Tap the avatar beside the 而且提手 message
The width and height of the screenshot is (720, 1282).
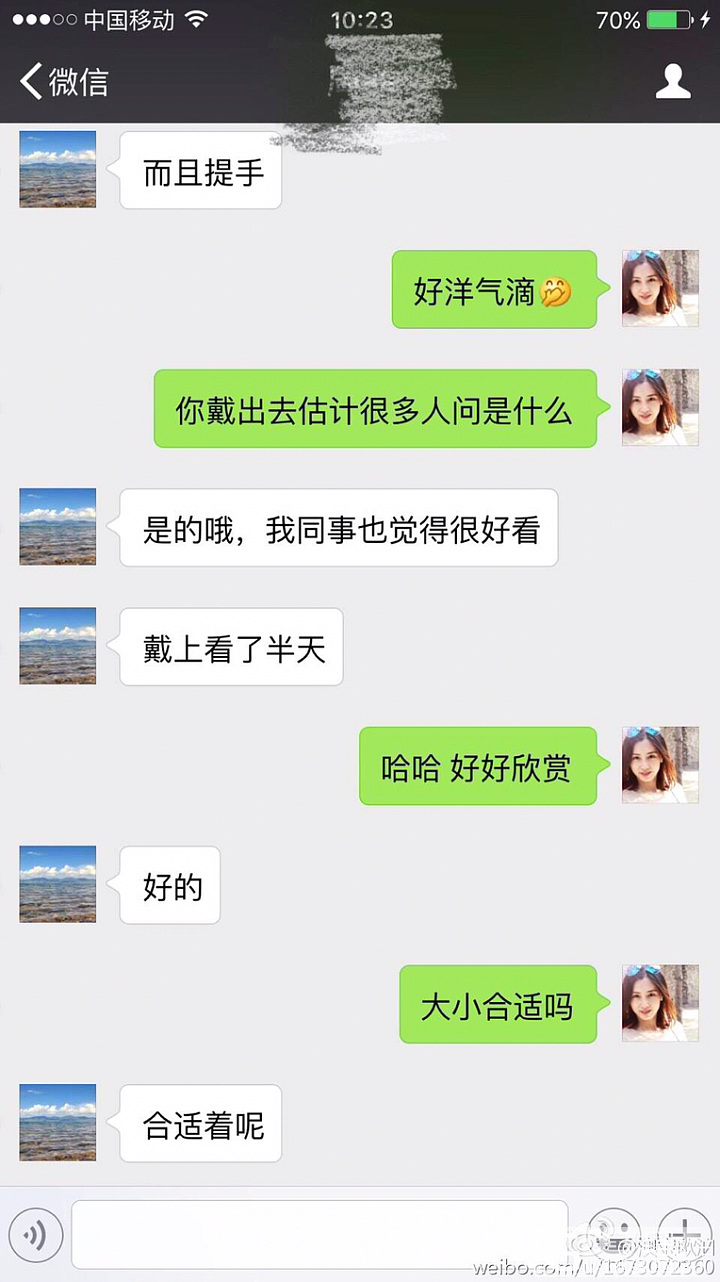pyautogui.click(x=58, y=169)
